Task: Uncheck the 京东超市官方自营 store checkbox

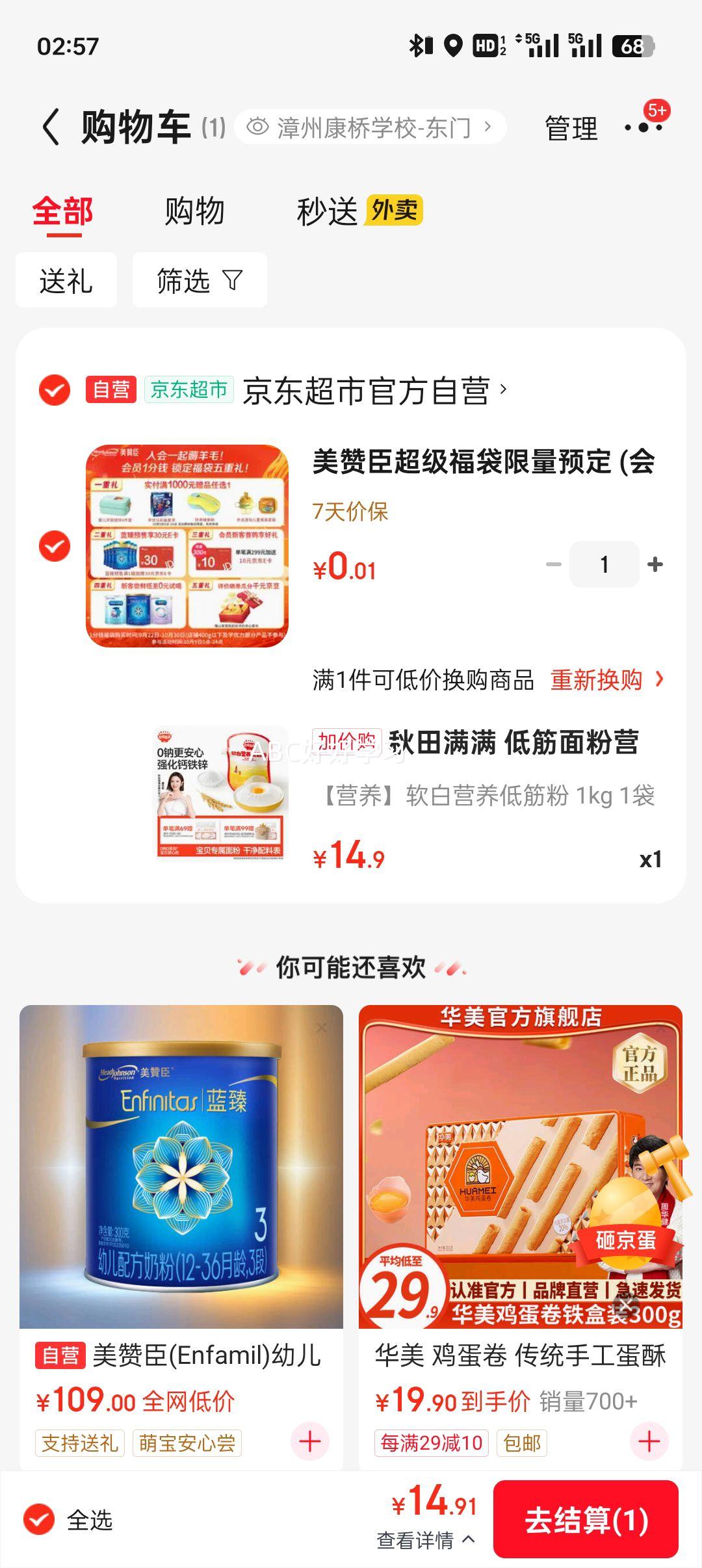Action: tap(55, 390)
